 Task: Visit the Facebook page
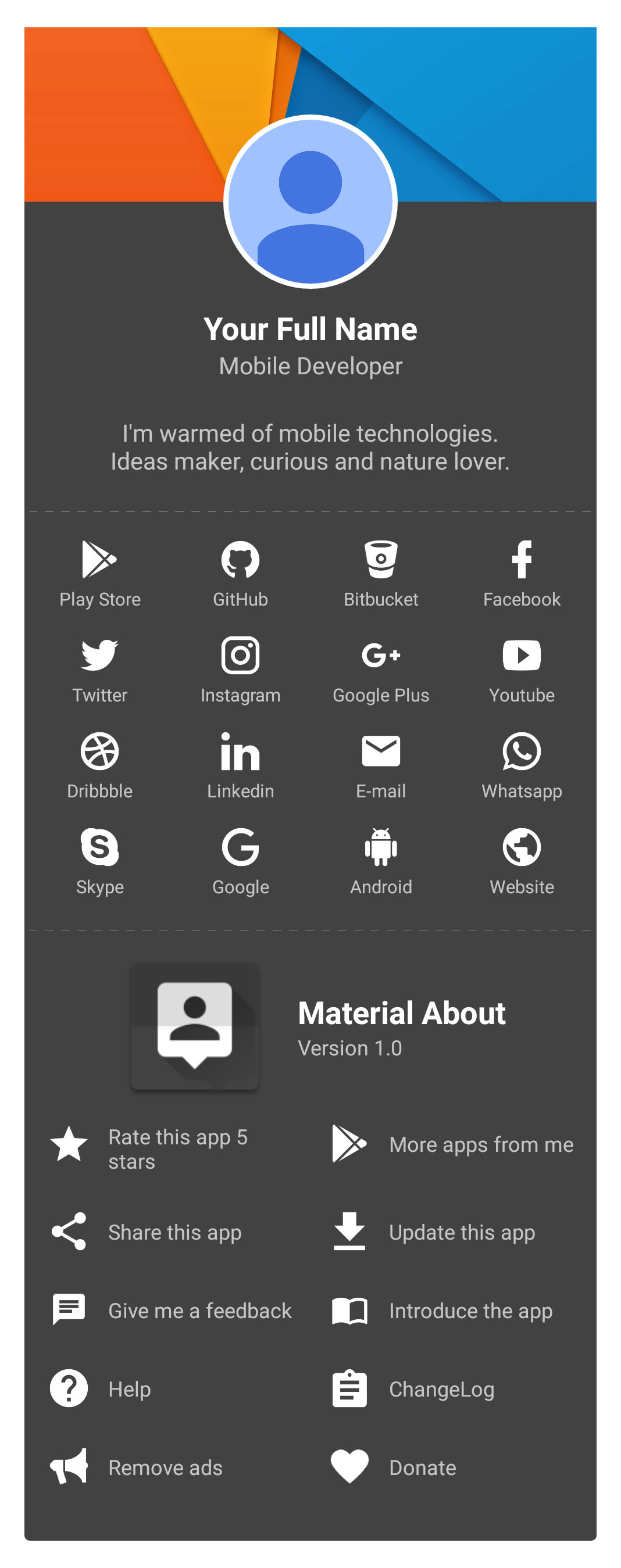[522, 574]
